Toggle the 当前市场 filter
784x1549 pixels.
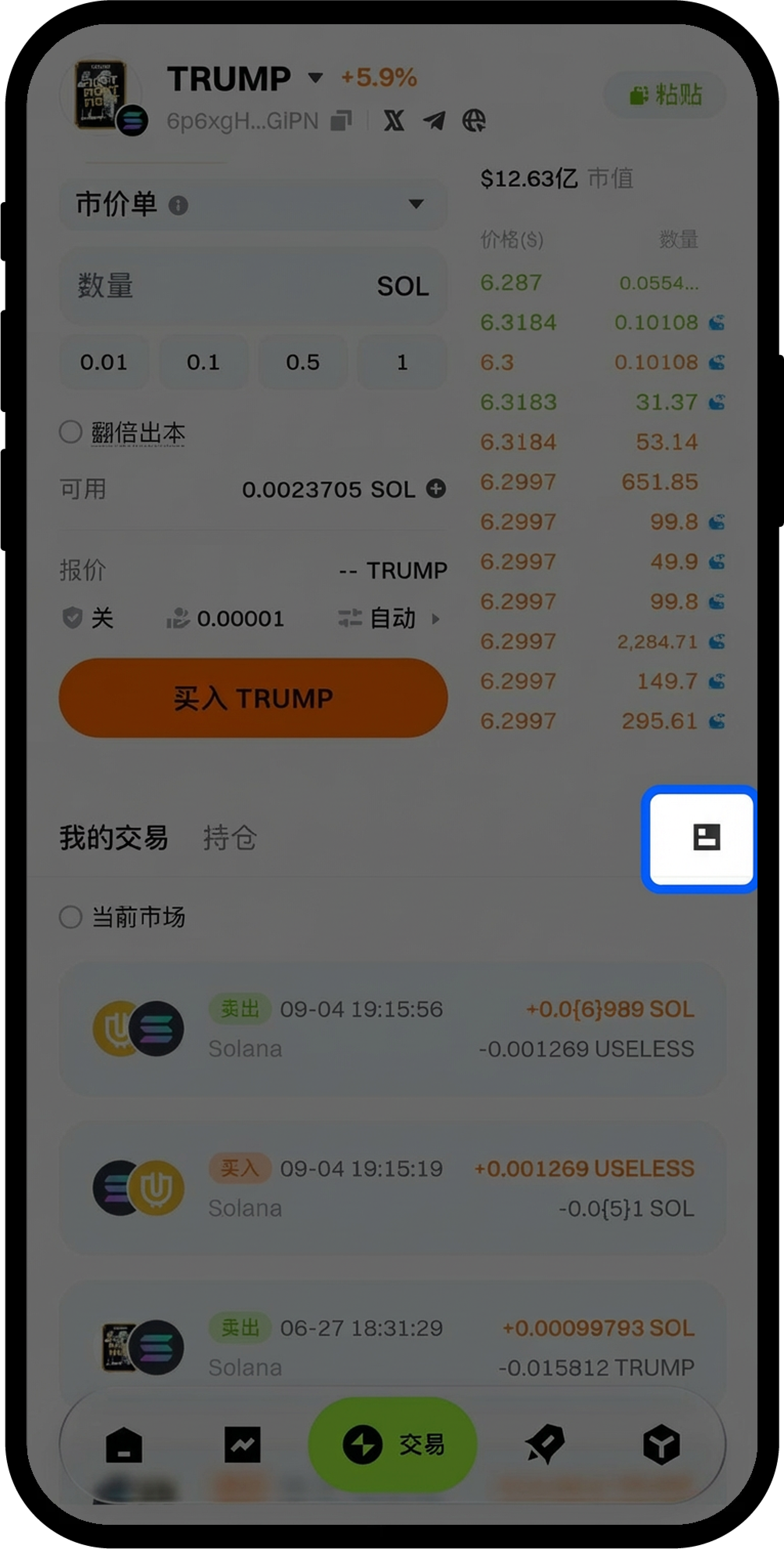click(x=71, y=917)
